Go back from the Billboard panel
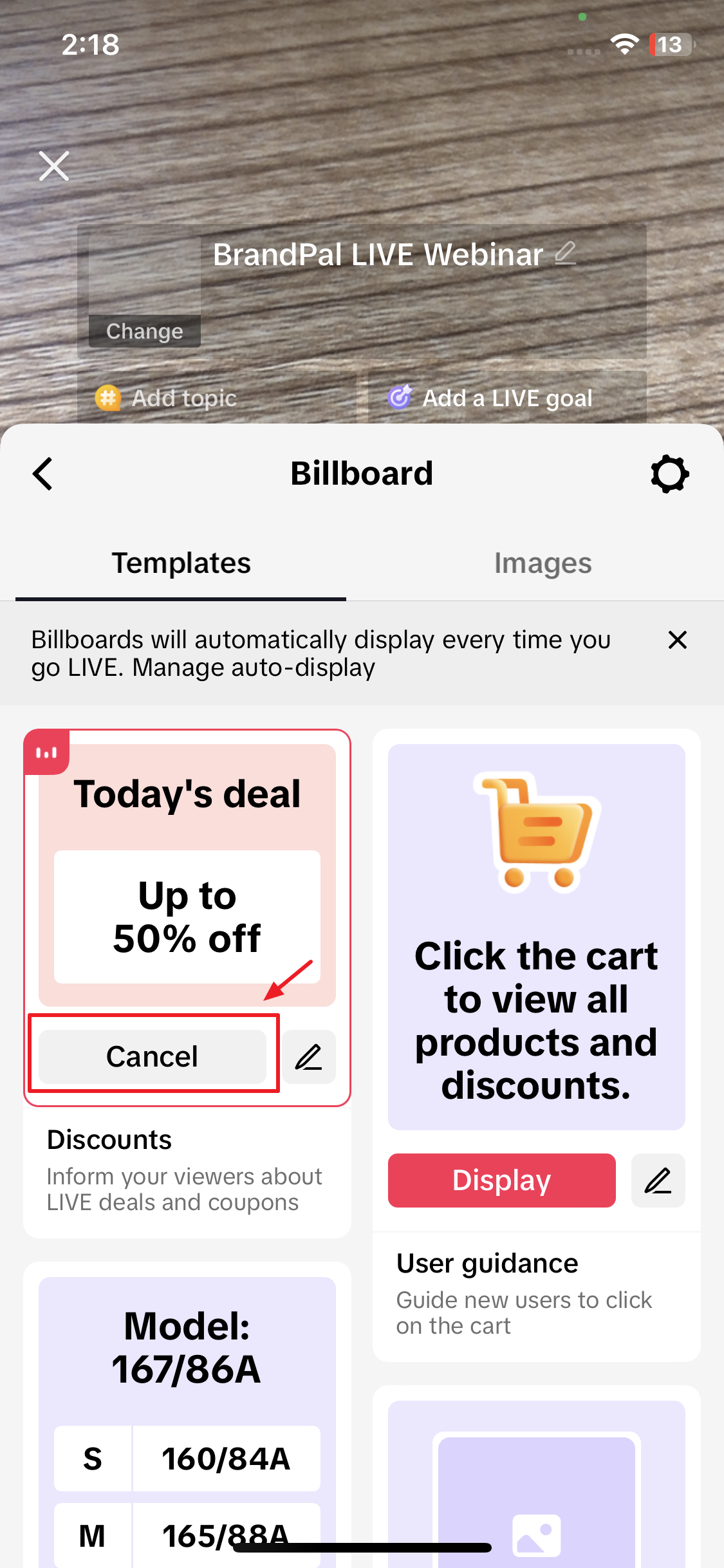 [43, 474]
